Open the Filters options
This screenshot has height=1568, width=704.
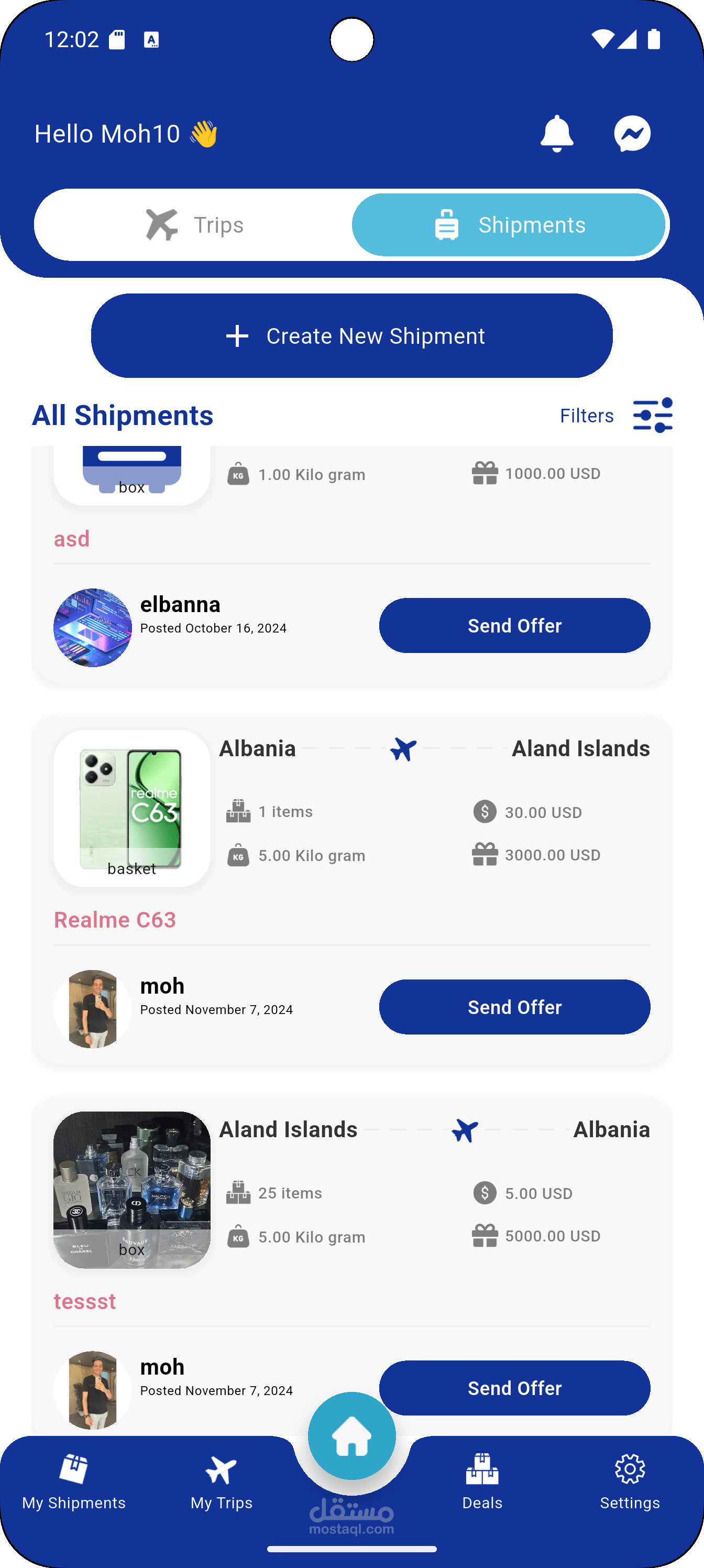[616, 415]
